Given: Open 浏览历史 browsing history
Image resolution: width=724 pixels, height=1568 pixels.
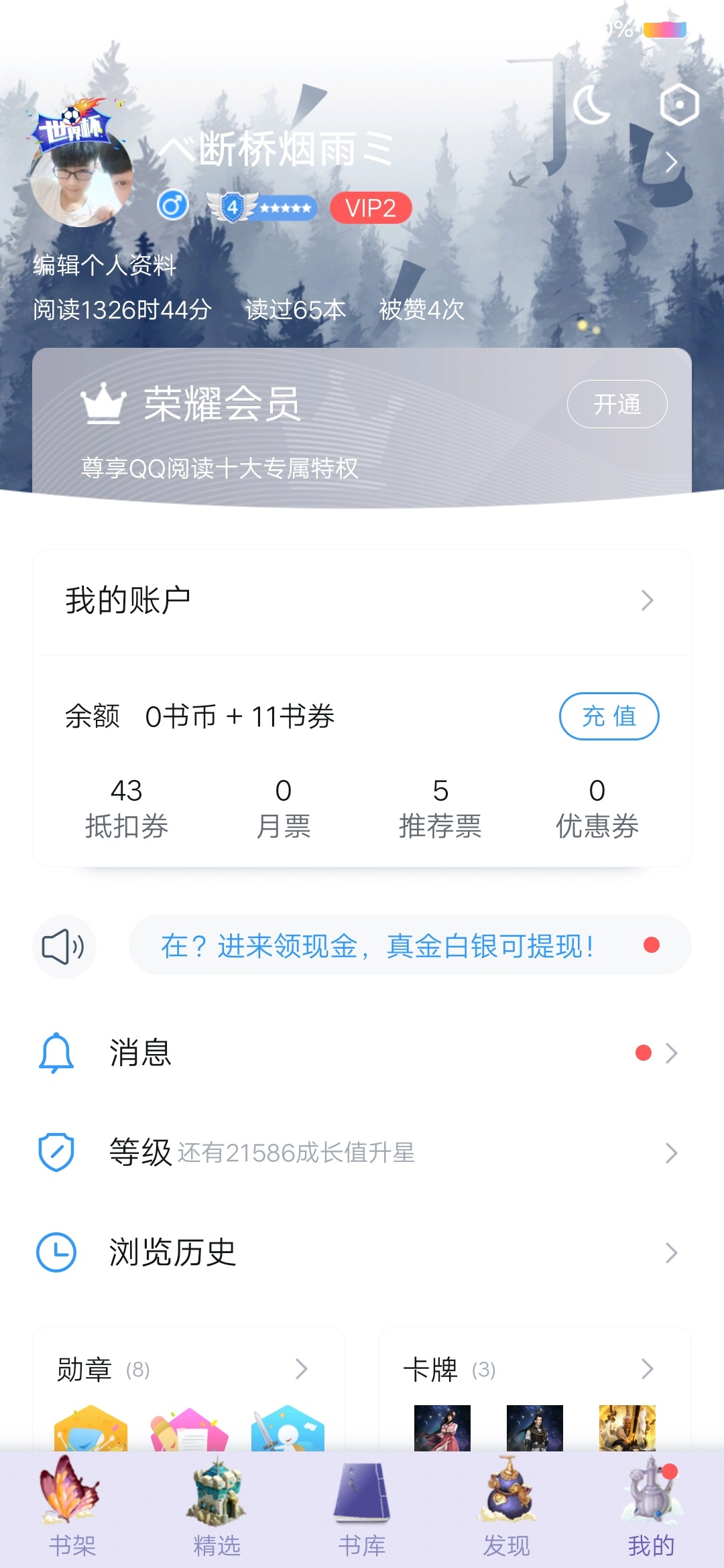Looking at the screenshot, I should tap(362, 1252).
